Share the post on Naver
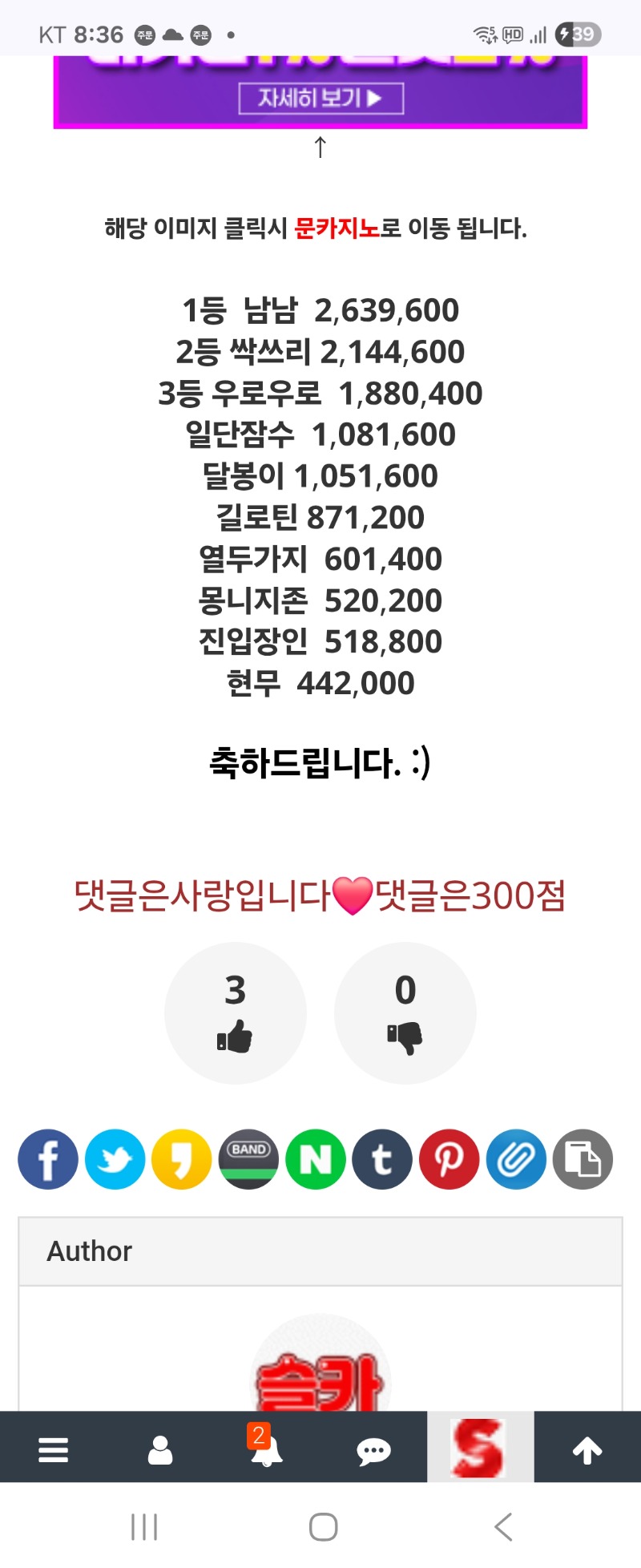 [316, 1159]
